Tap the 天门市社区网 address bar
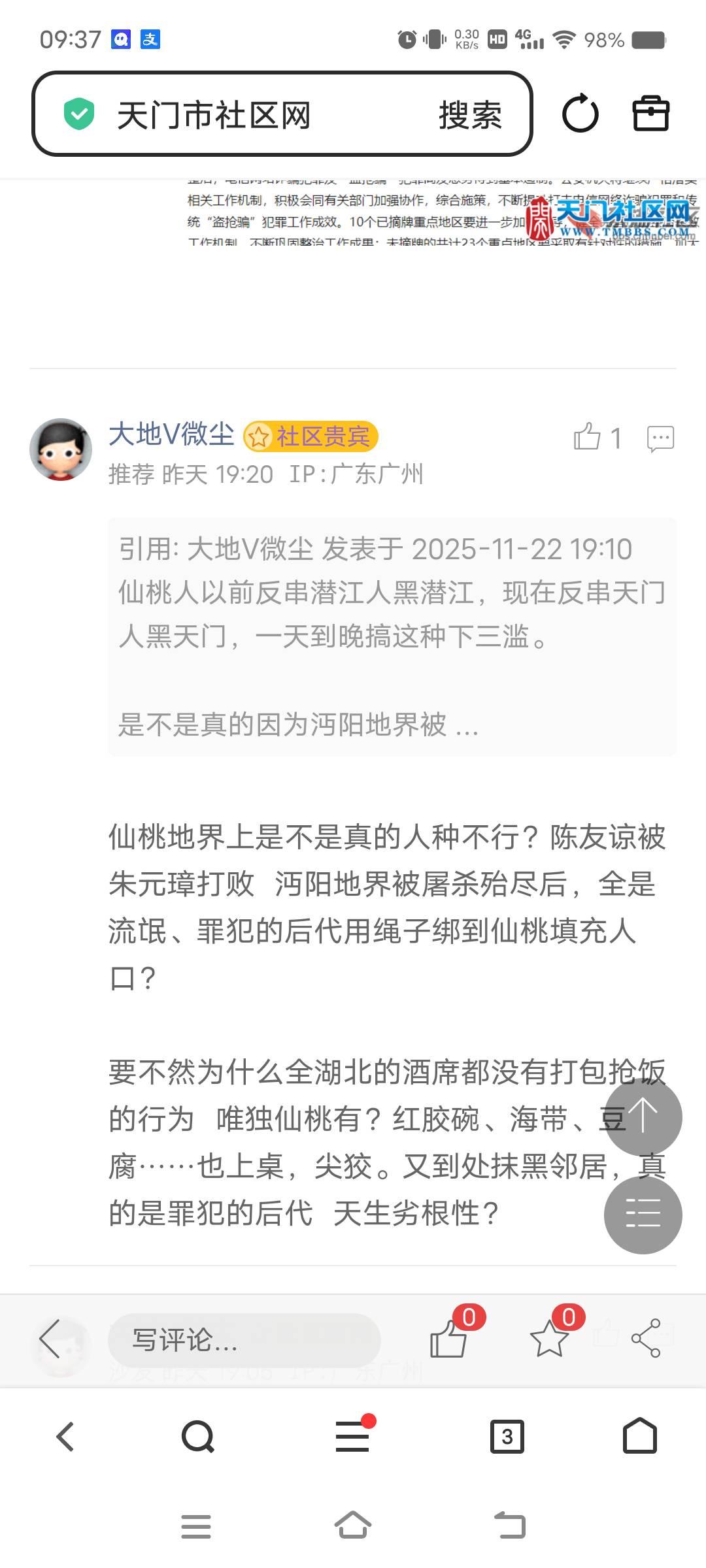 235,115
